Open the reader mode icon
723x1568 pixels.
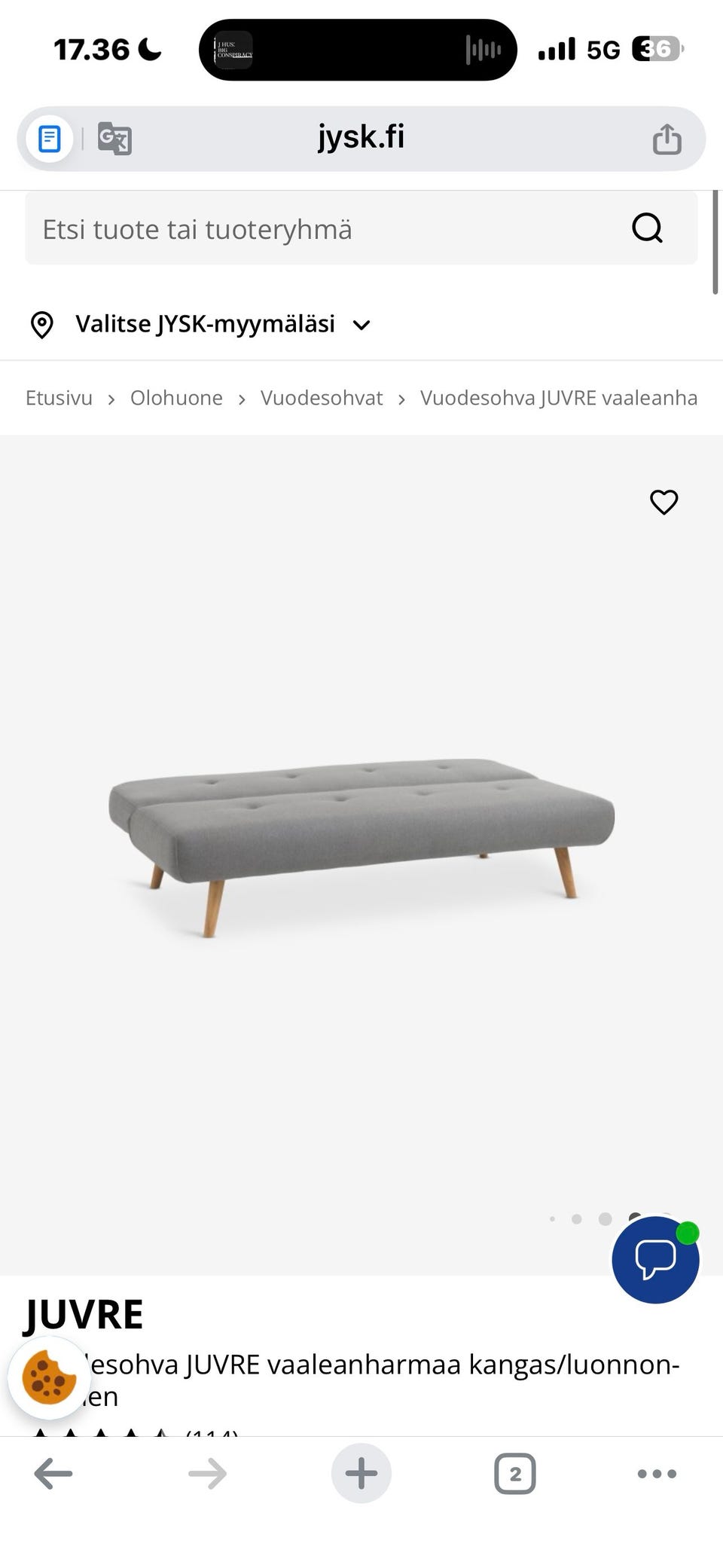pyautogui.click(x=50, y=139)
